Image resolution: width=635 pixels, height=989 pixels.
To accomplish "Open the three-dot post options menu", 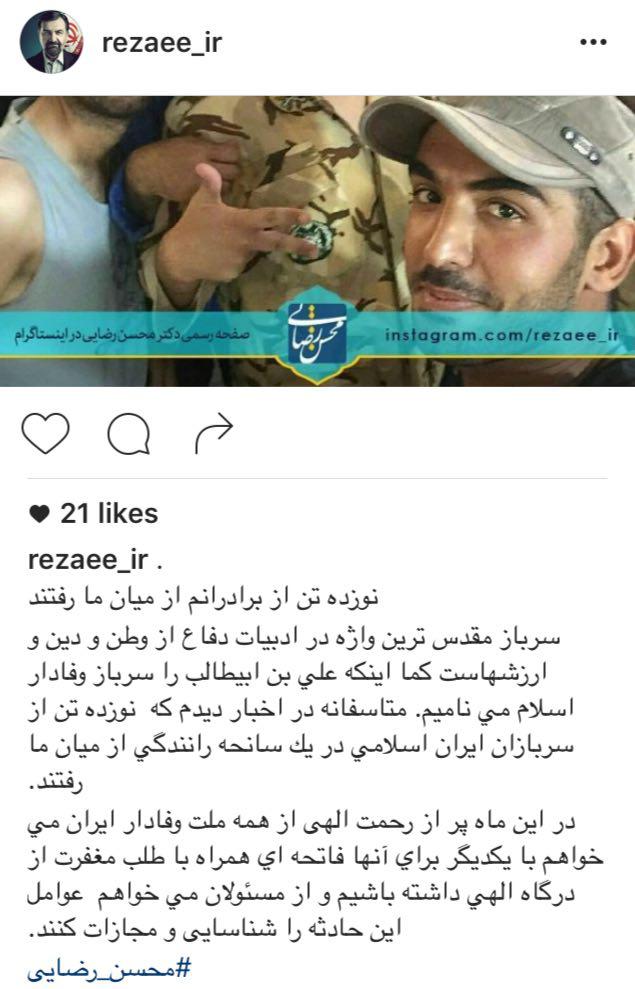I will pyautogui.click(x=593, y=43).
